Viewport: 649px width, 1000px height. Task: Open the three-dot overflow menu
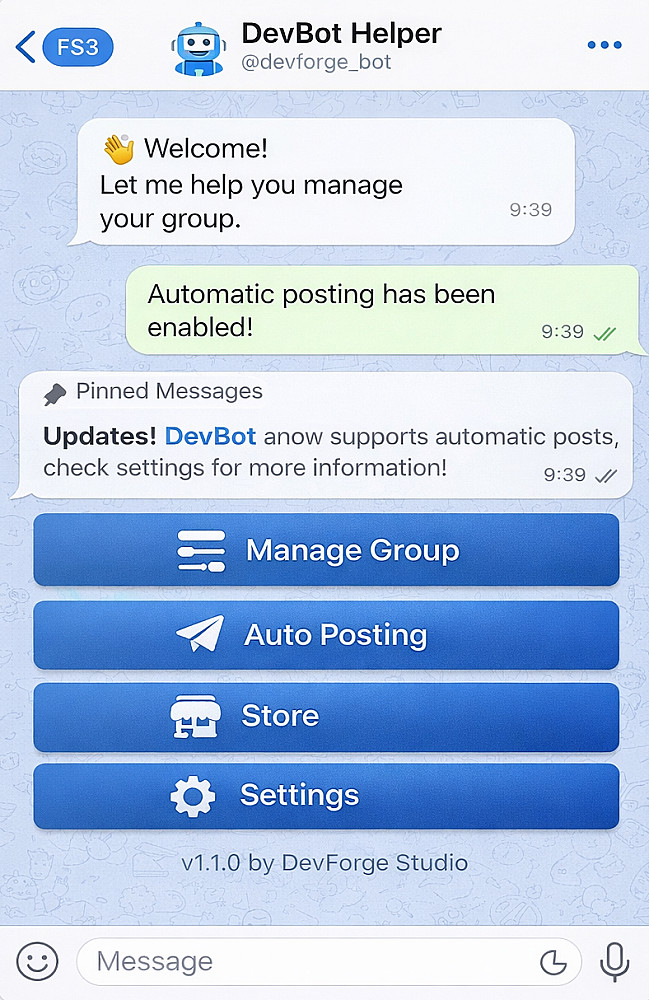tap(604, 46)
